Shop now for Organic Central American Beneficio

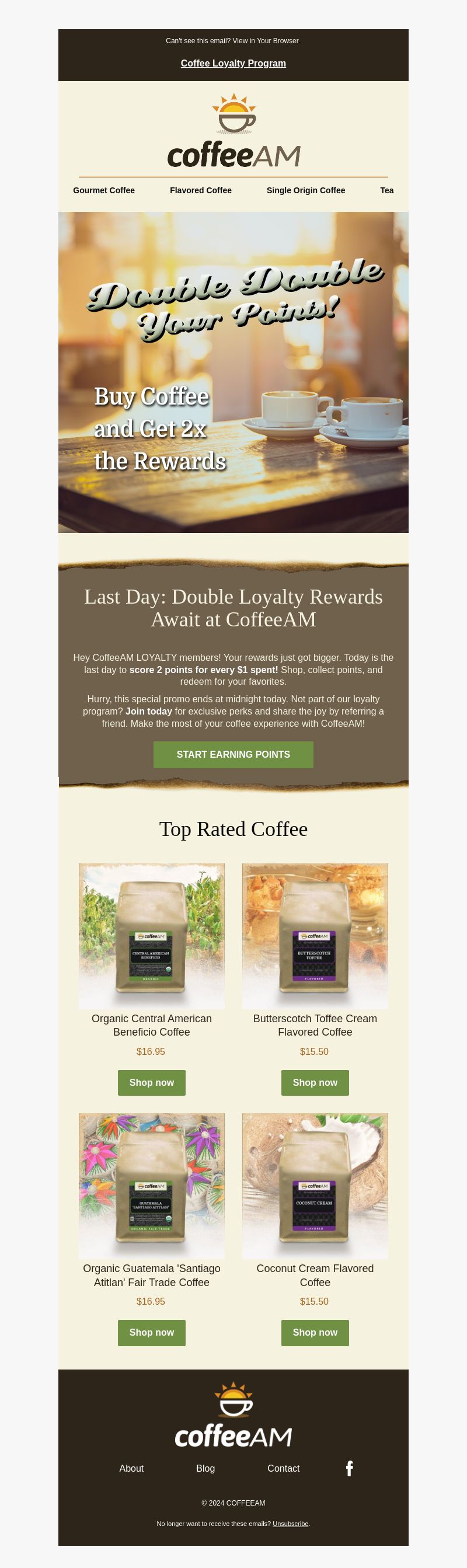point(152,1082)
